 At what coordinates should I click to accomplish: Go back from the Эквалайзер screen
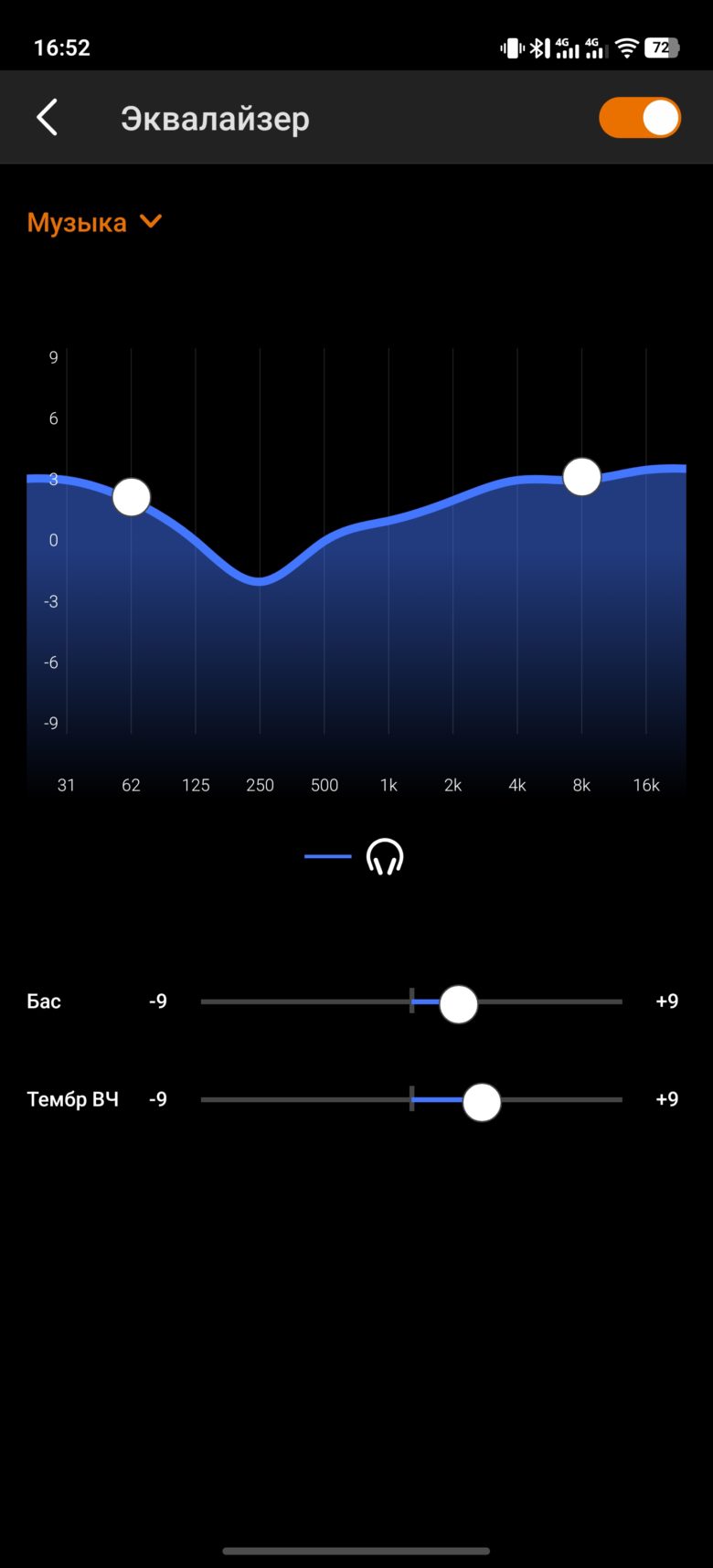click(47, 118)
